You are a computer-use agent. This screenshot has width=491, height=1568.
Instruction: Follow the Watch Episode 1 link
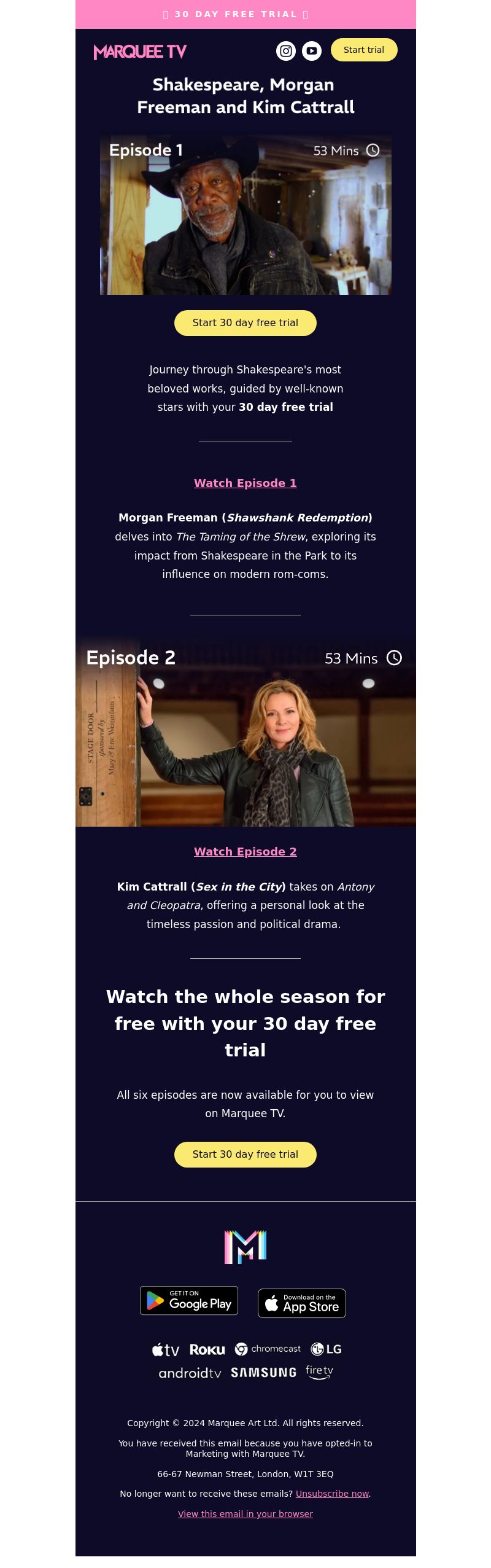tap(245, 483)
